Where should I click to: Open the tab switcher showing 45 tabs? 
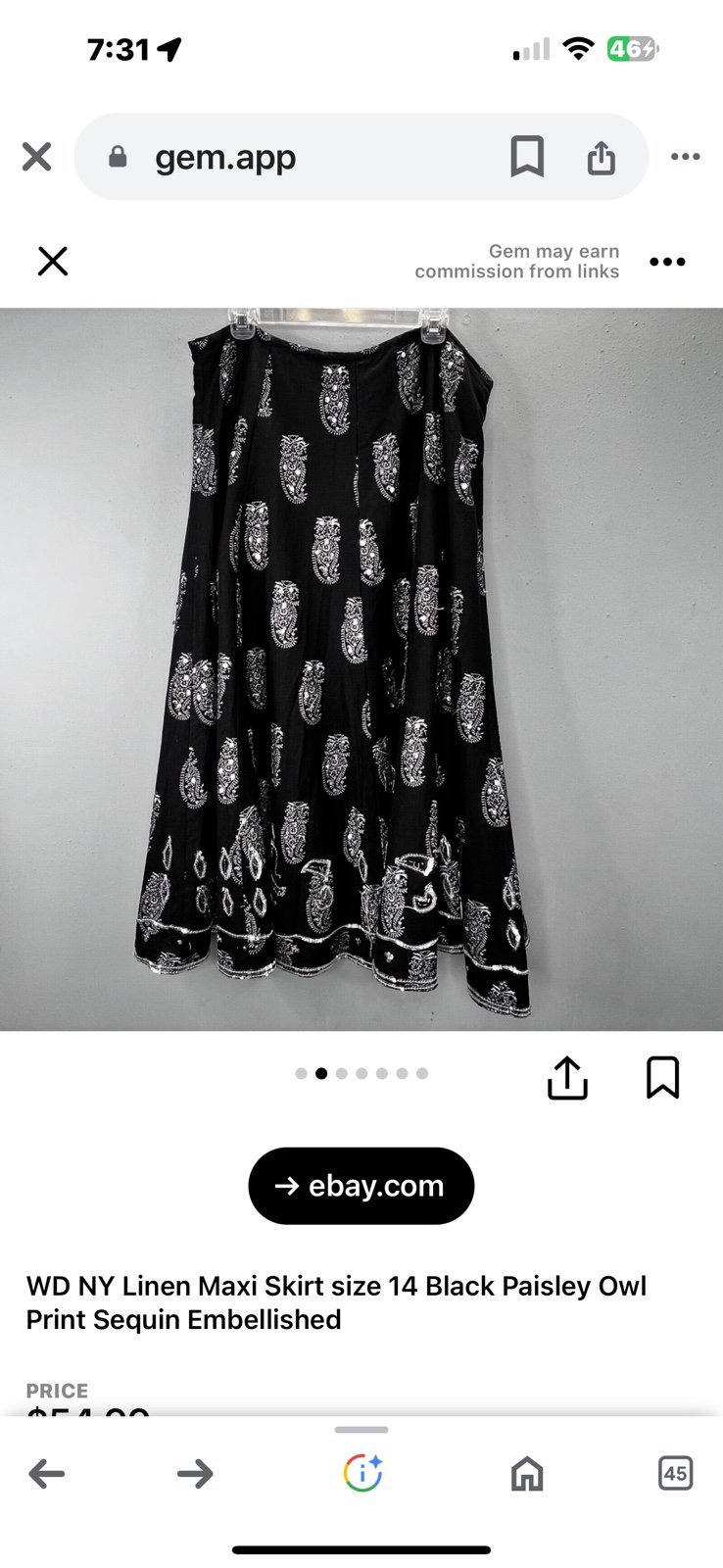tap(675, 1473)
